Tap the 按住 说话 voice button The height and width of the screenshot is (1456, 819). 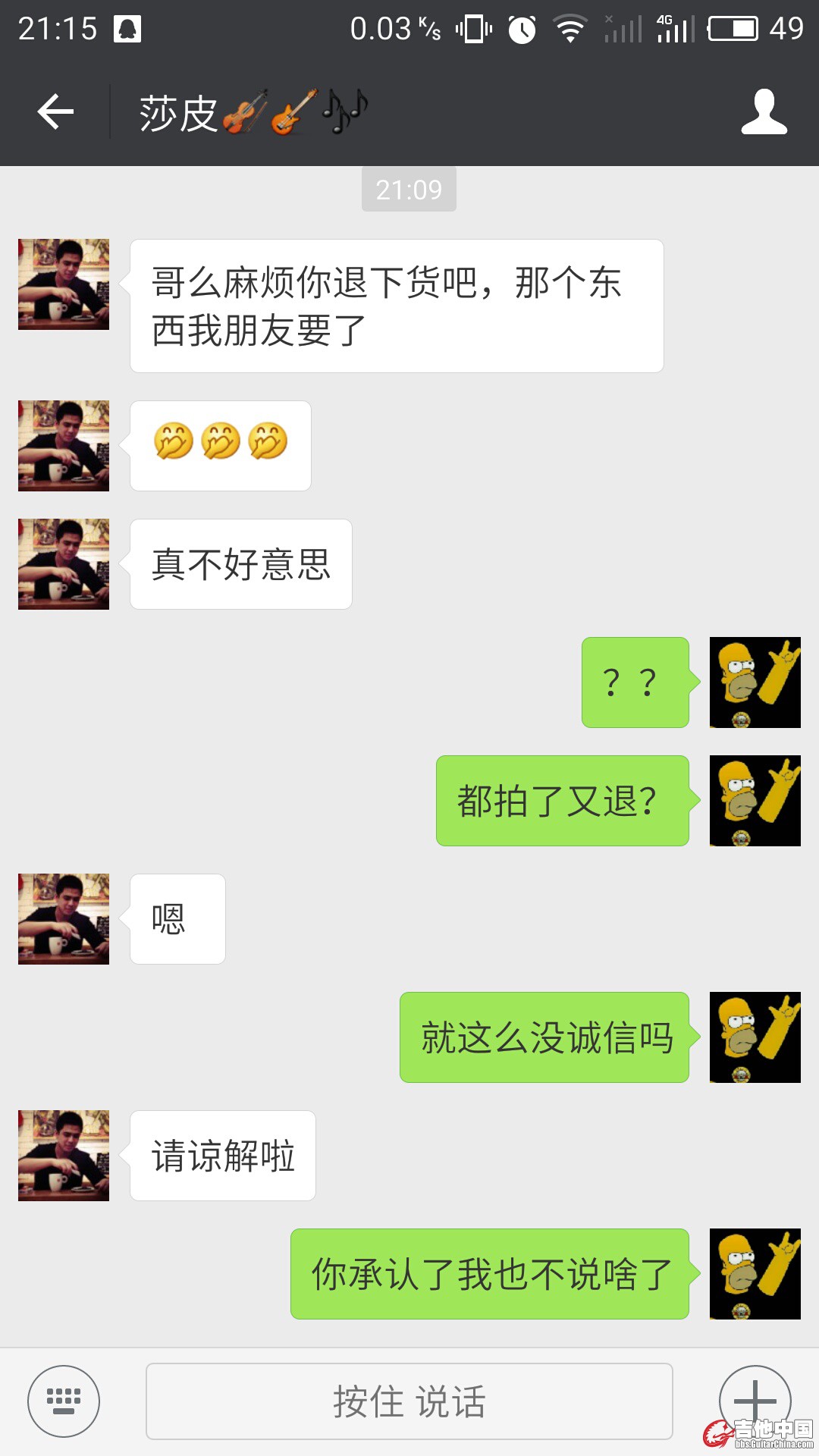(409, 1401)
